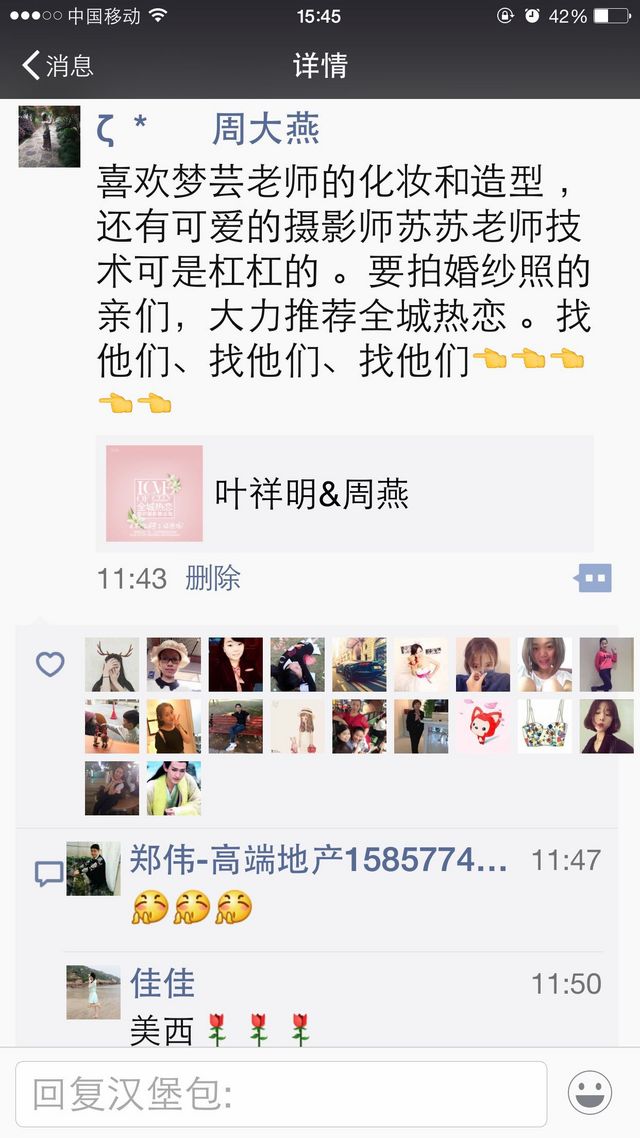640x1138 pixels.
Task: Go back to 消息
Action: 57,66
